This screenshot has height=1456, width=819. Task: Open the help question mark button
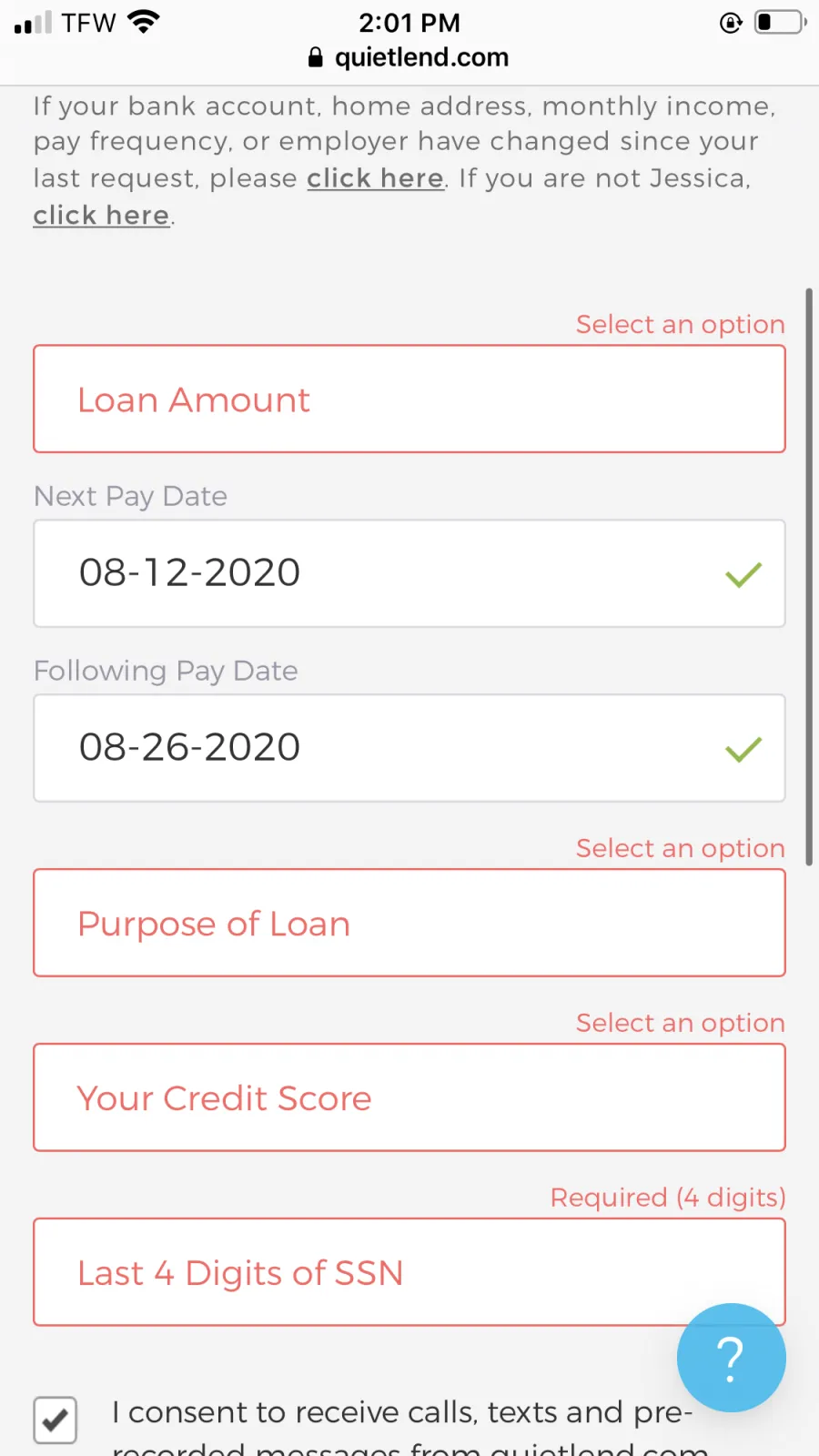tap(732, 1358)
